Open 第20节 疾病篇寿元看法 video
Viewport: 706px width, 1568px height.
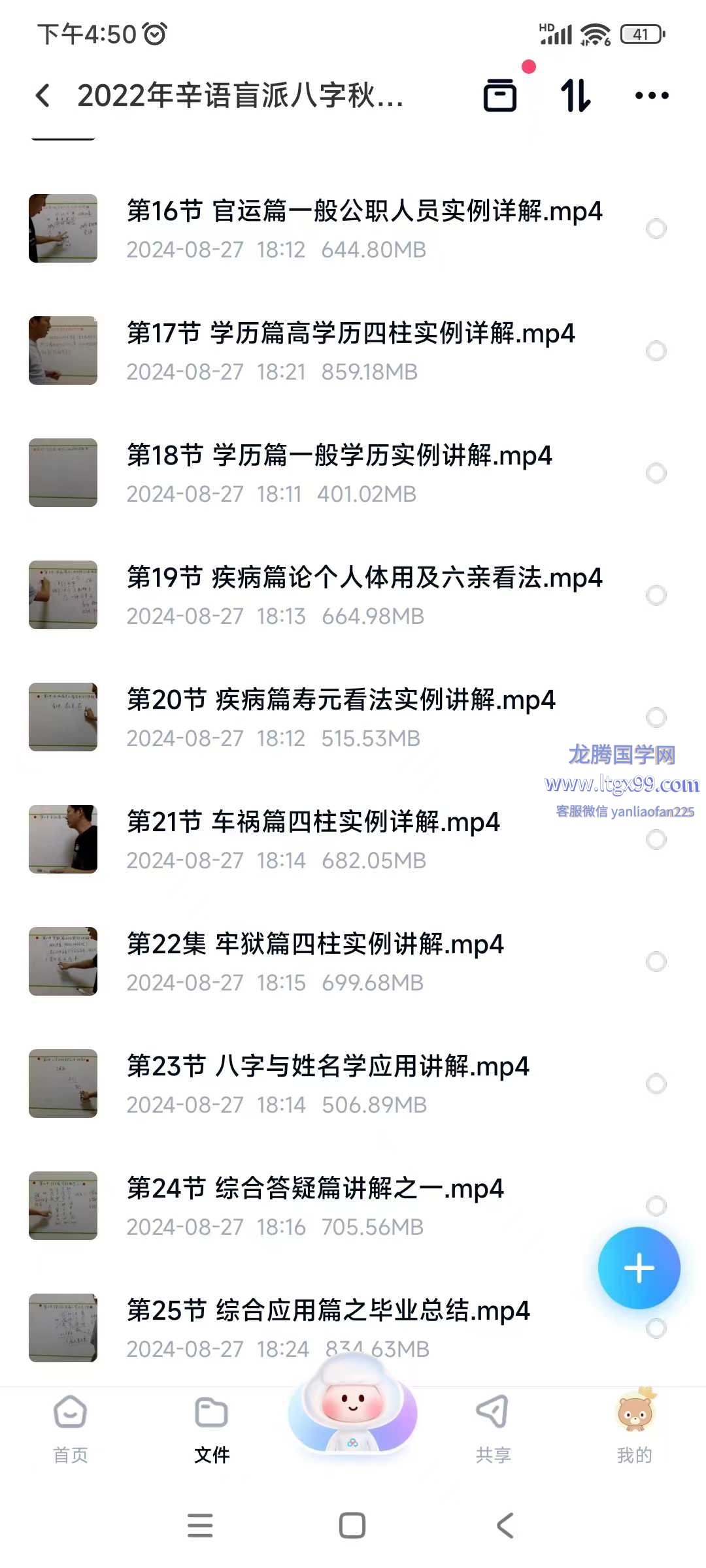click(340, 700)
